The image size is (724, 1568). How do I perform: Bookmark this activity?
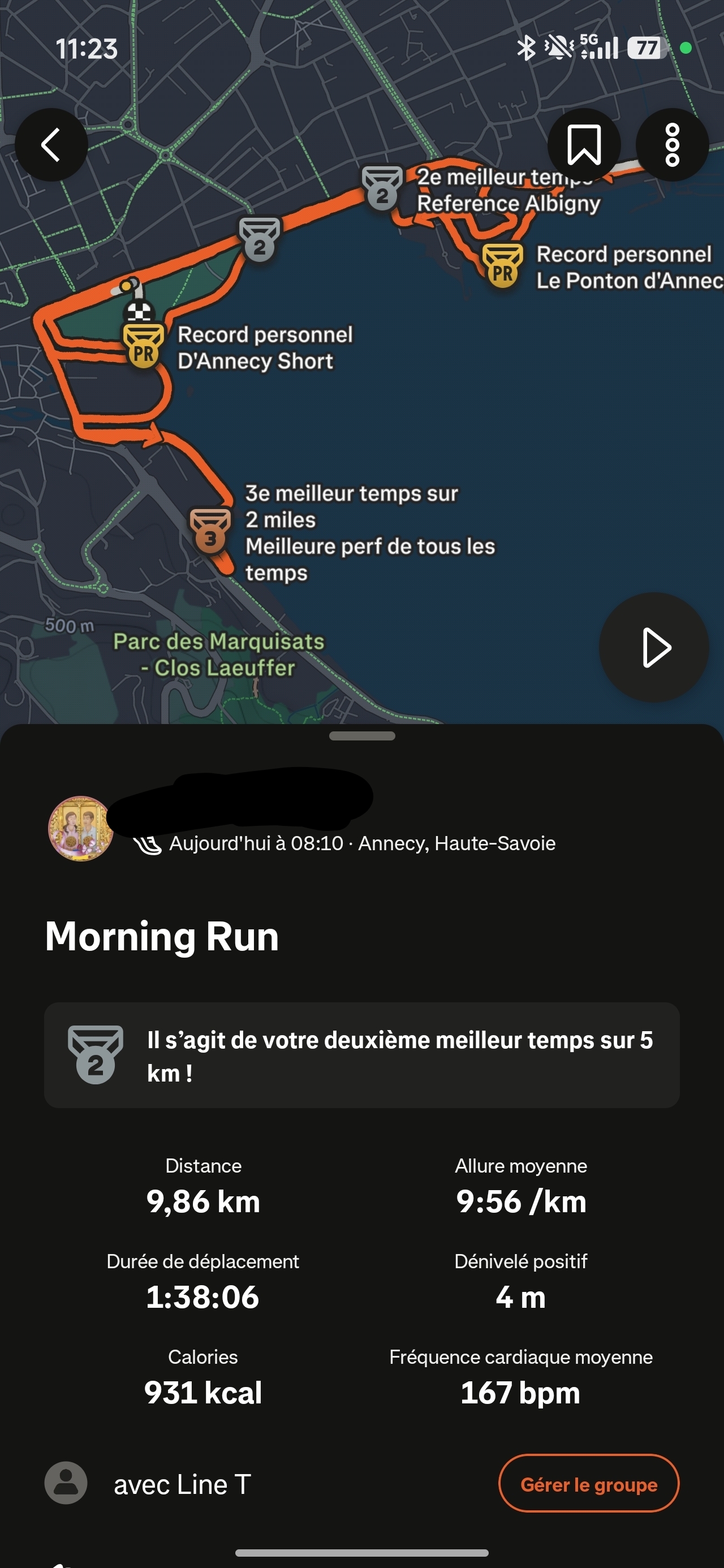click(x=583, y=145)
